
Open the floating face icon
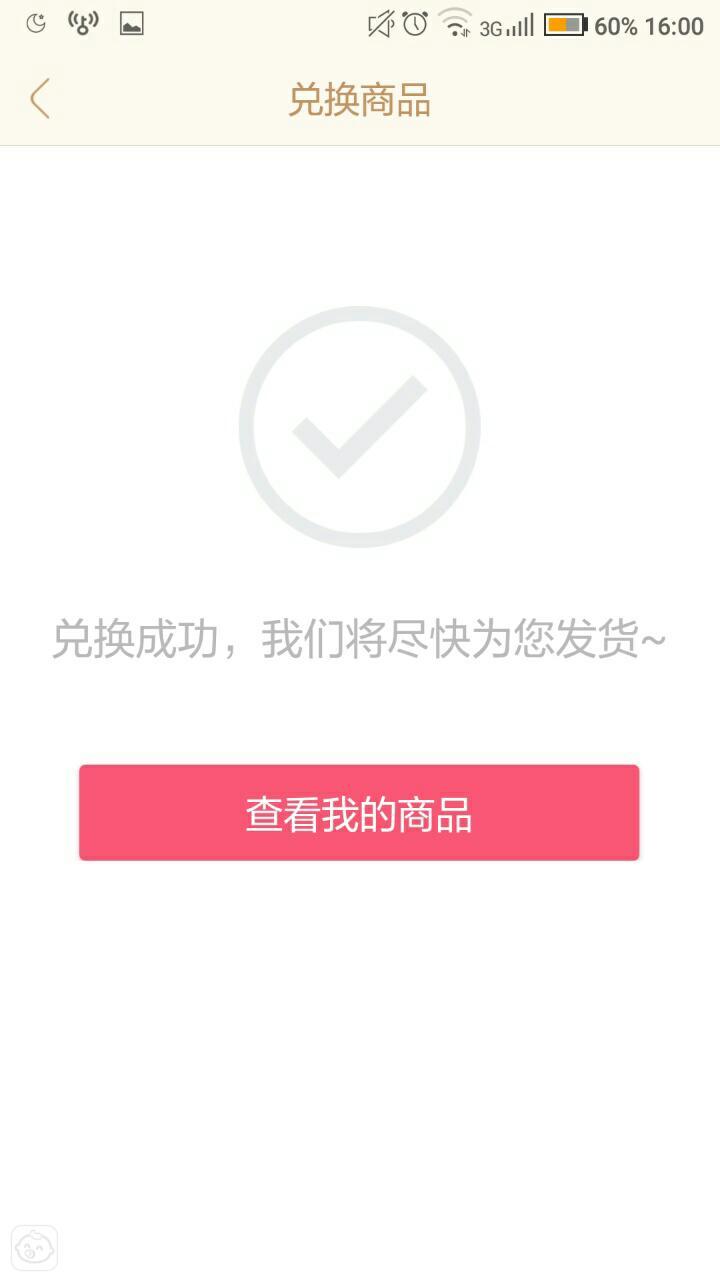34,1249
